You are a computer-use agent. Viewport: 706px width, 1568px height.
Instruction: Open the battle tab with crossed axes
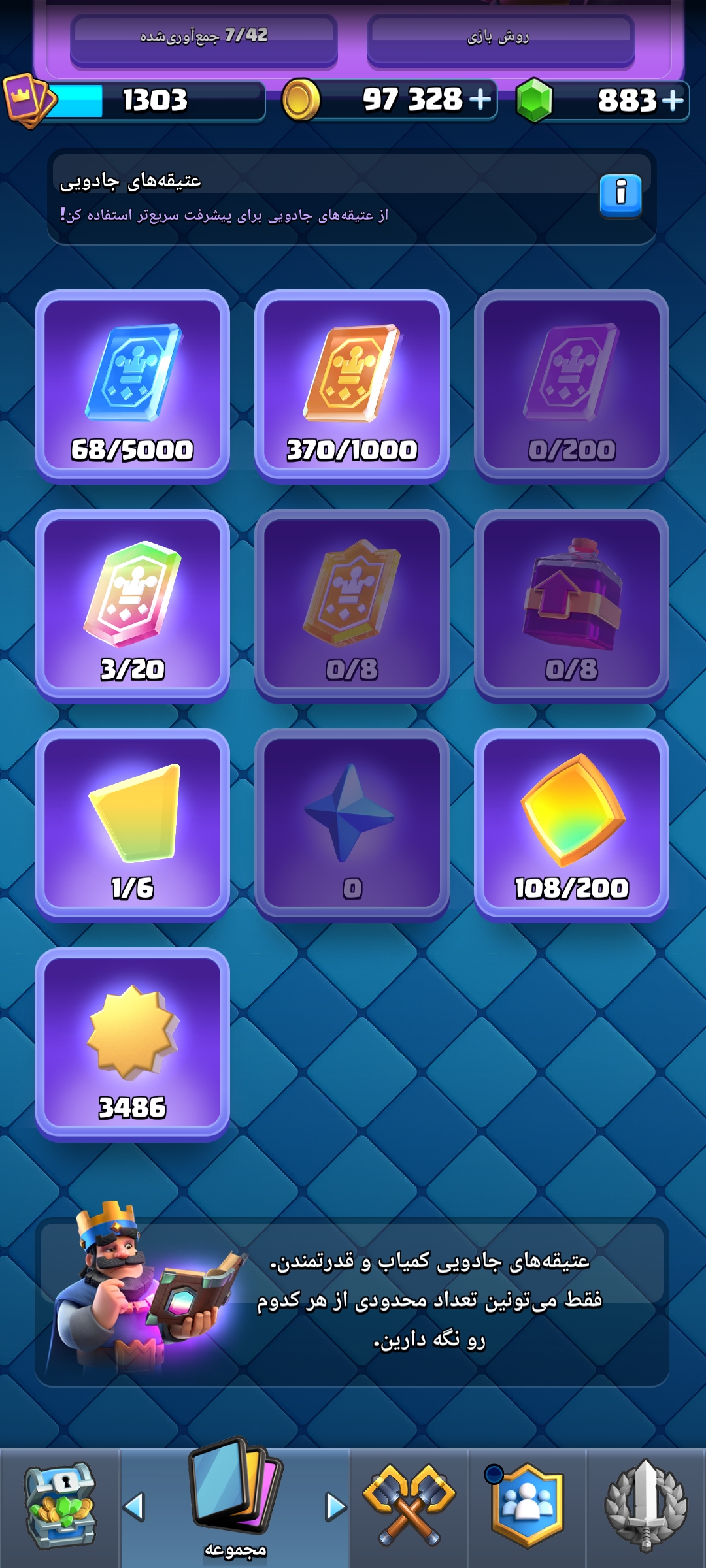coord(409,1506)
